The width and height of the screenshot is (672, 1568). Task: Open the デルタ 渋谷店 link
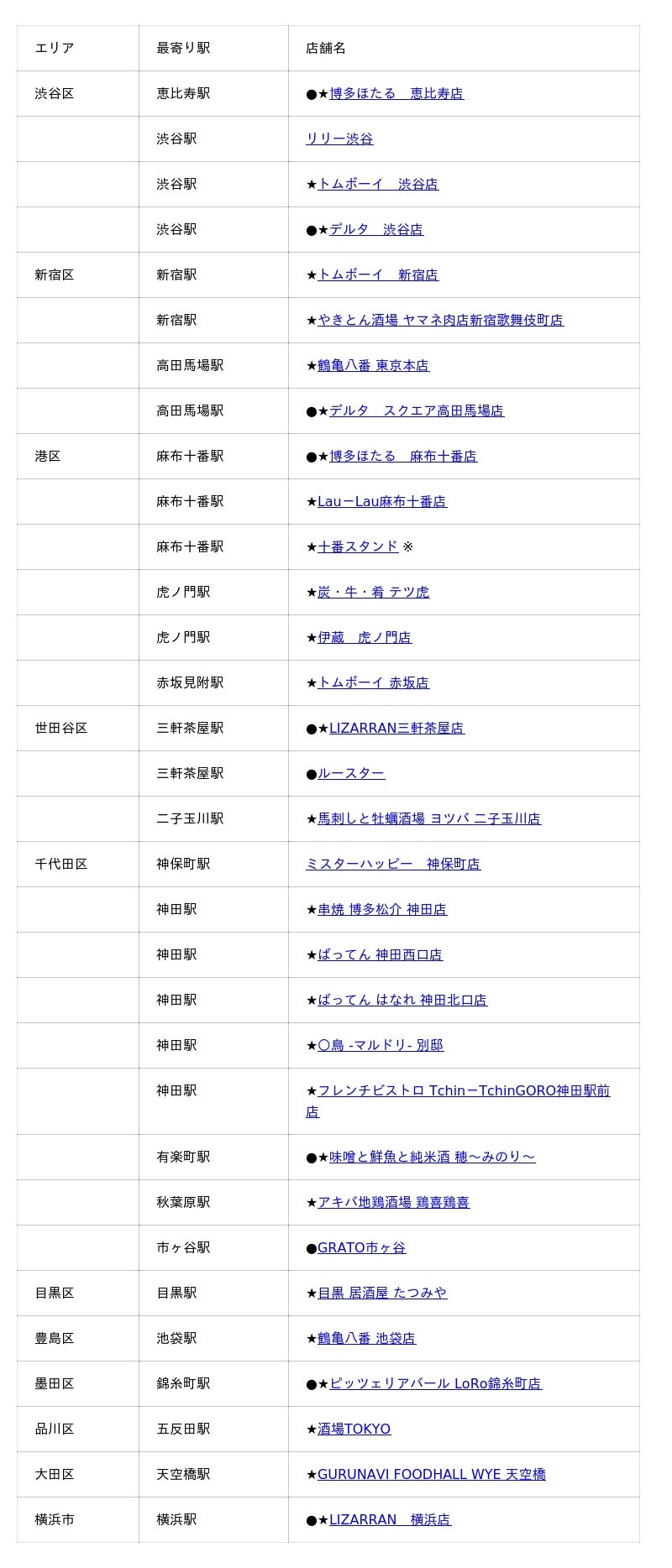click(x=375, y=229)
